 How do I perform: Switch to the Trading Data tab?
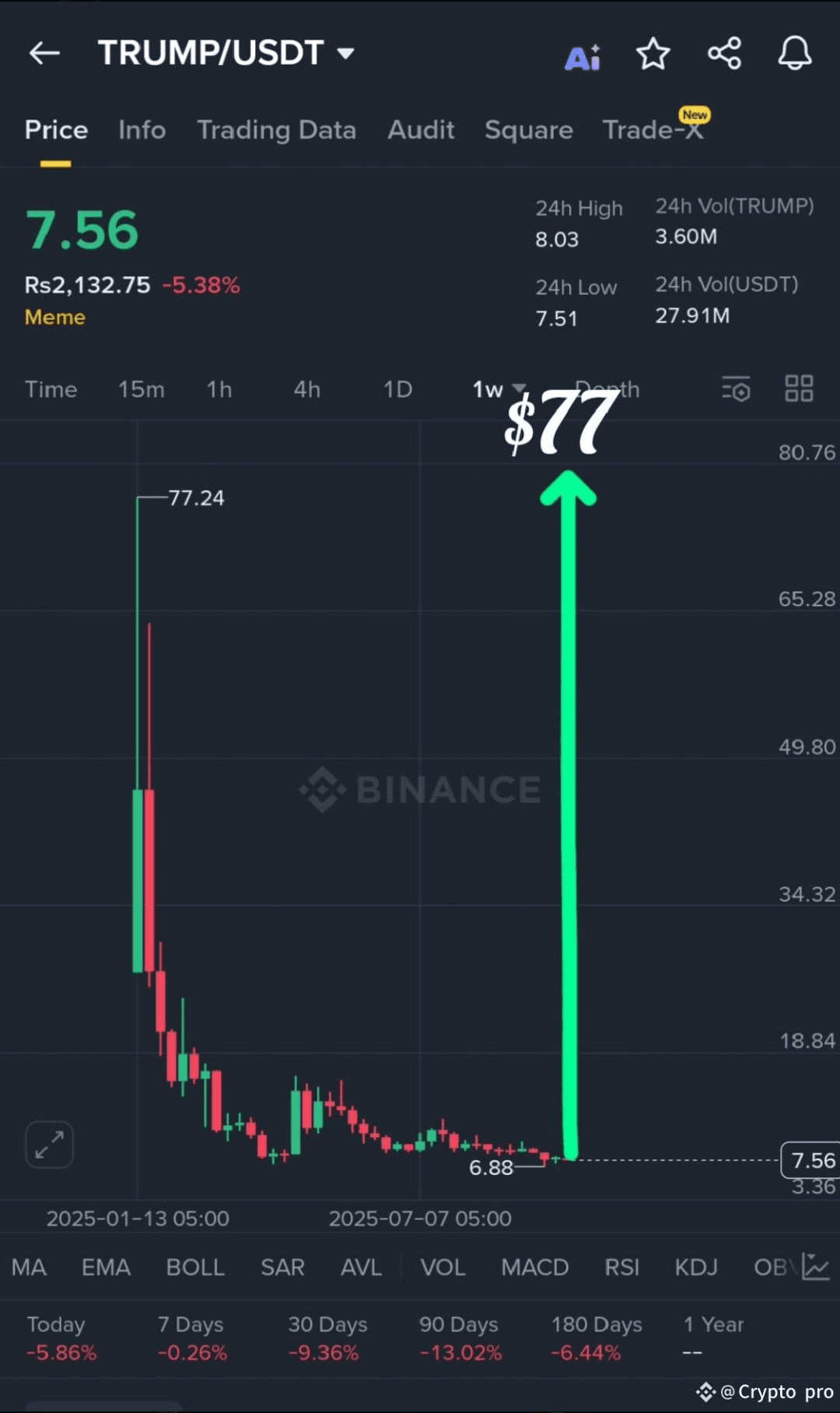pos(276,130)
